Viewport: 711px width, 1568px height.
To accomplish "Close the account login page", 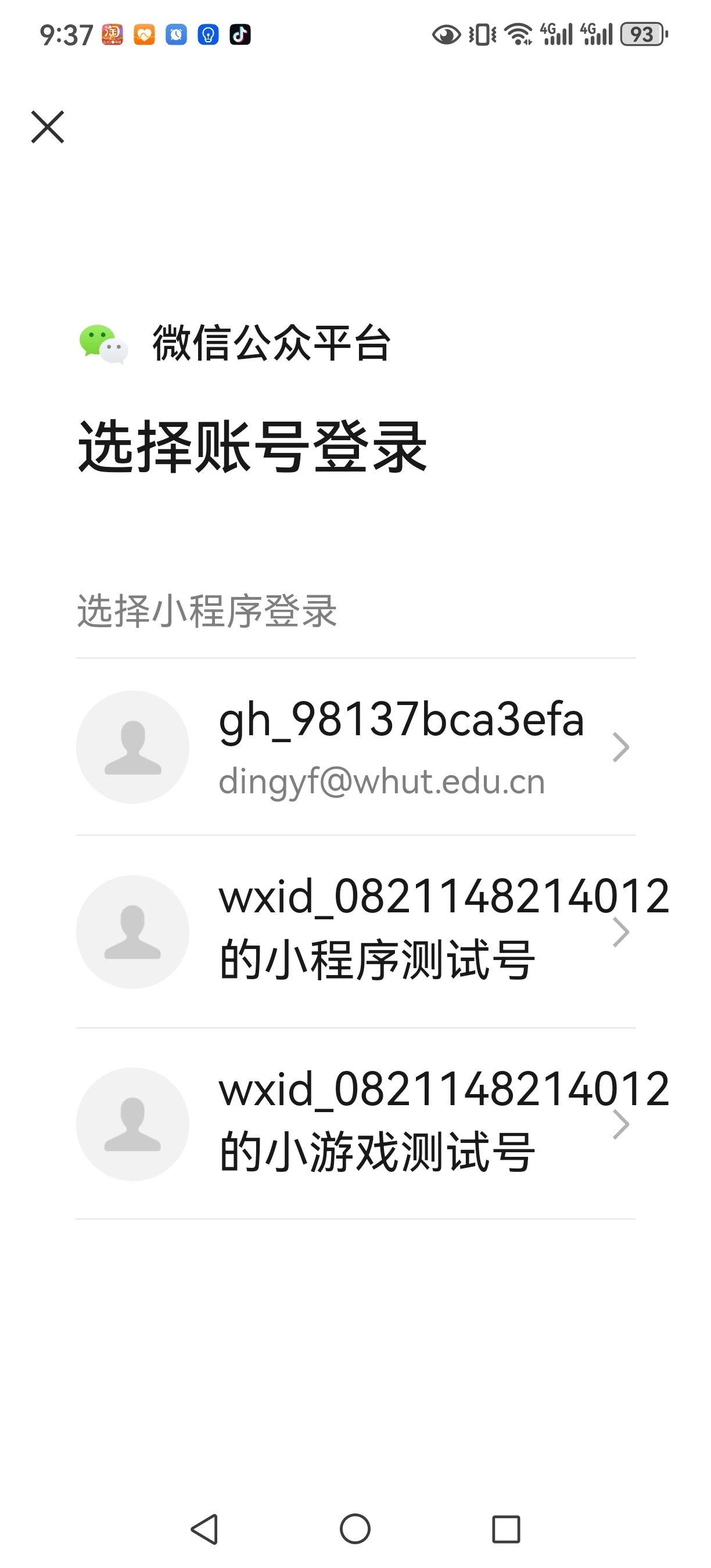I will [48, 127].
